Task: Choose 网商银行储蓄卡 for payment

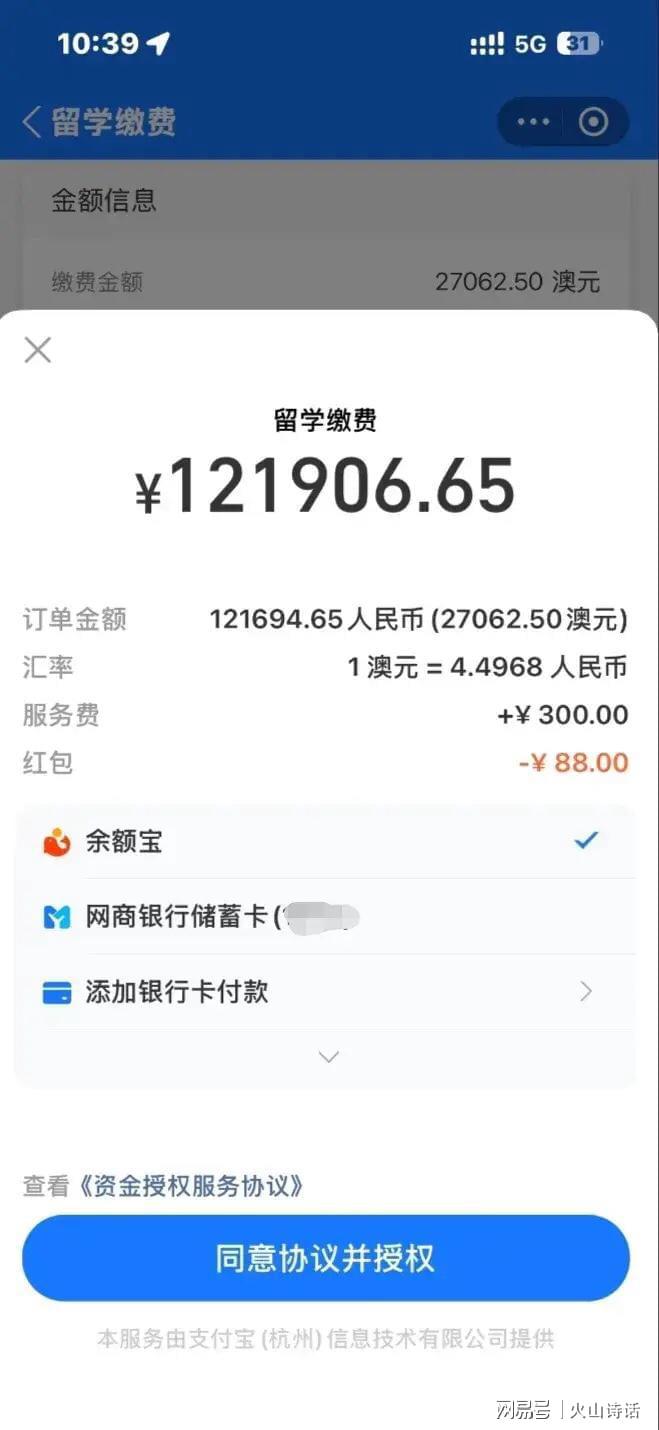Action: pos(325,917)
